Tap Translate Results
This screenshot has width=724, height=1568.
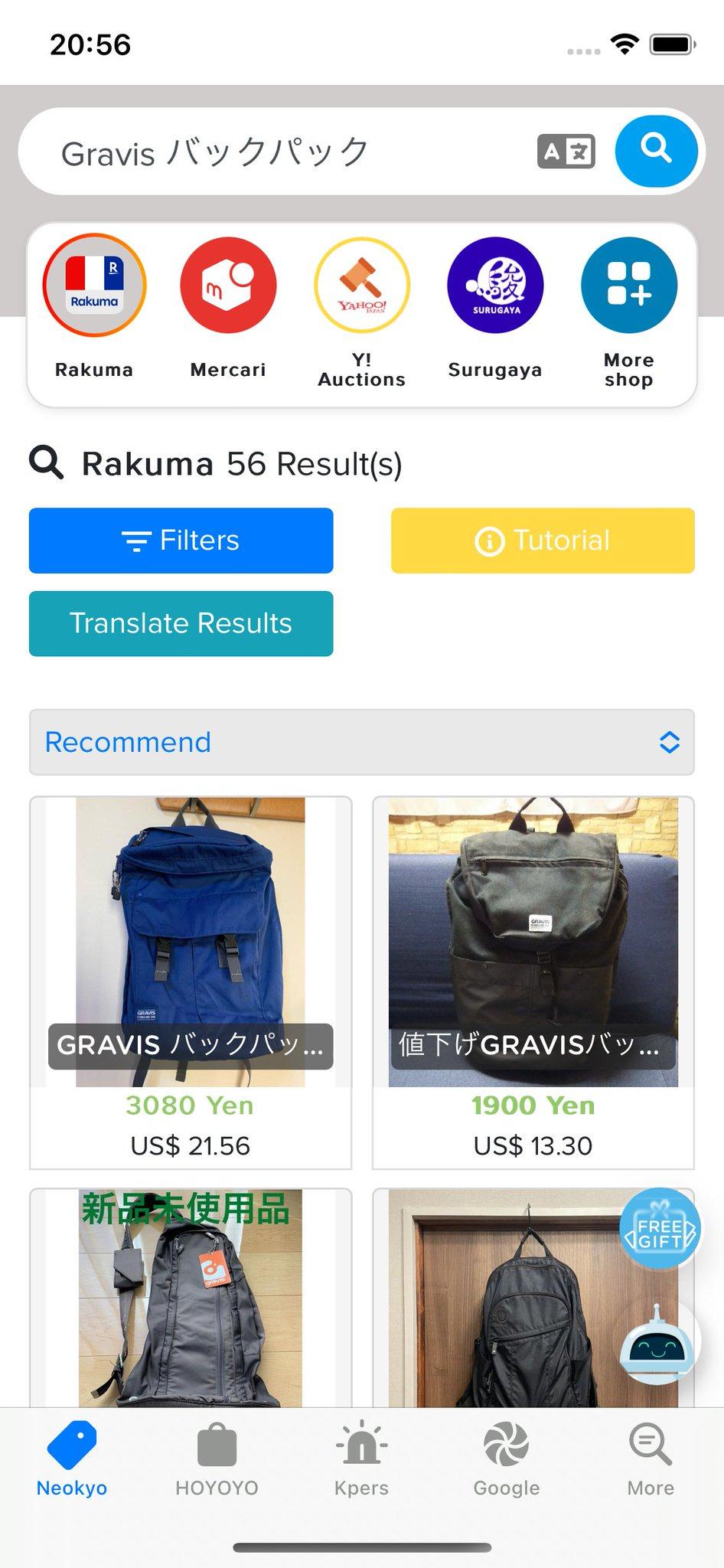pos(181,623)
